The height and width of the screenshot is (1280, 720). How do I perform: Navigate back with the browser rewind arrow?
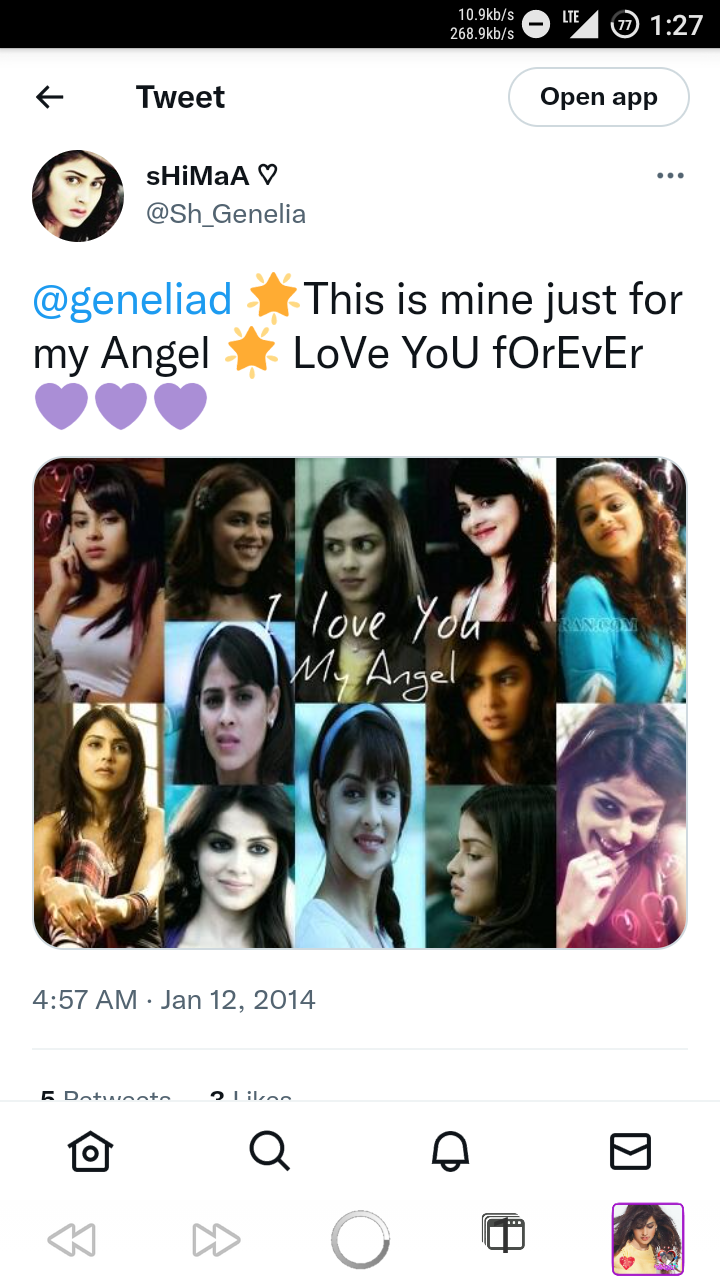71,1241
